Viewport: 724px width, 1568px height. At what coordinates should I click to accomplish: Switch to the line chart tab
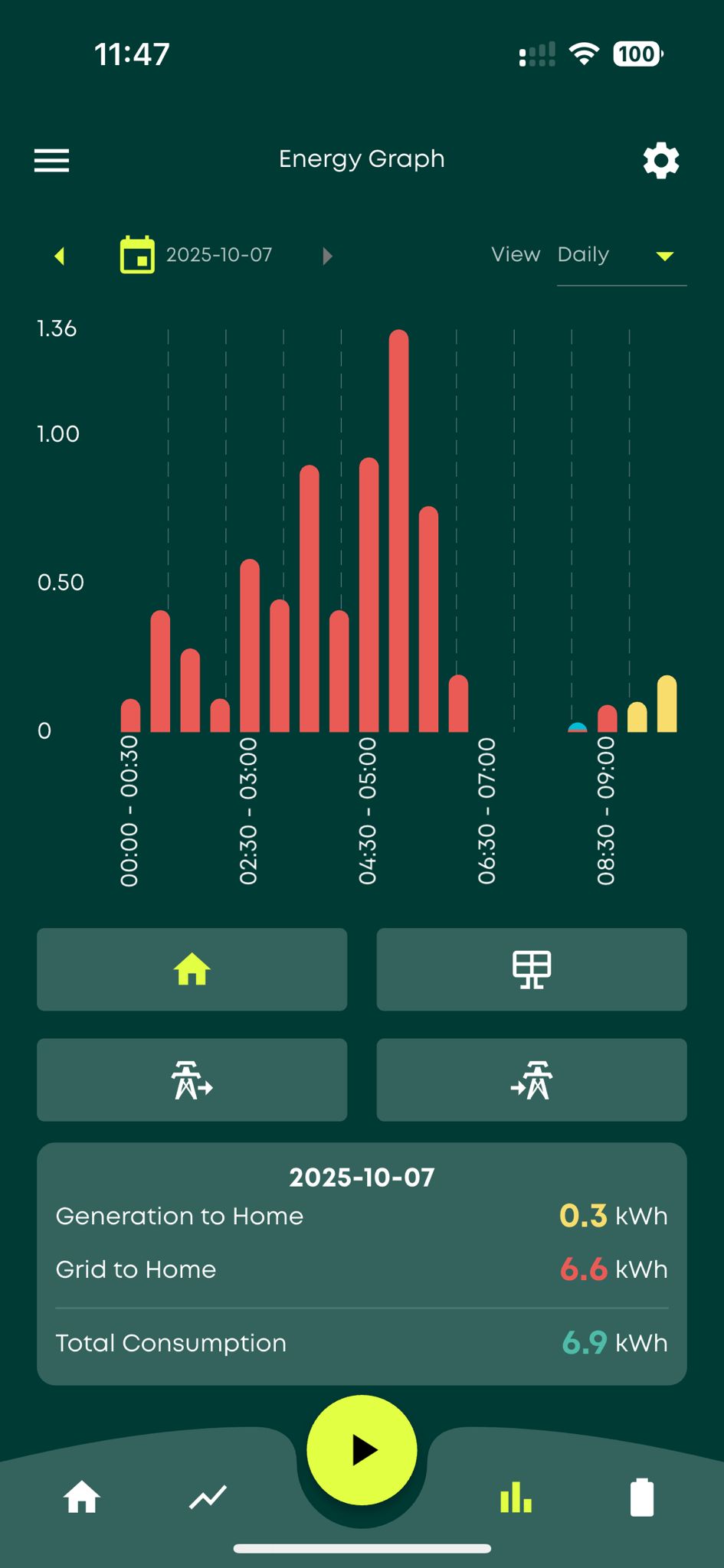208,1497
